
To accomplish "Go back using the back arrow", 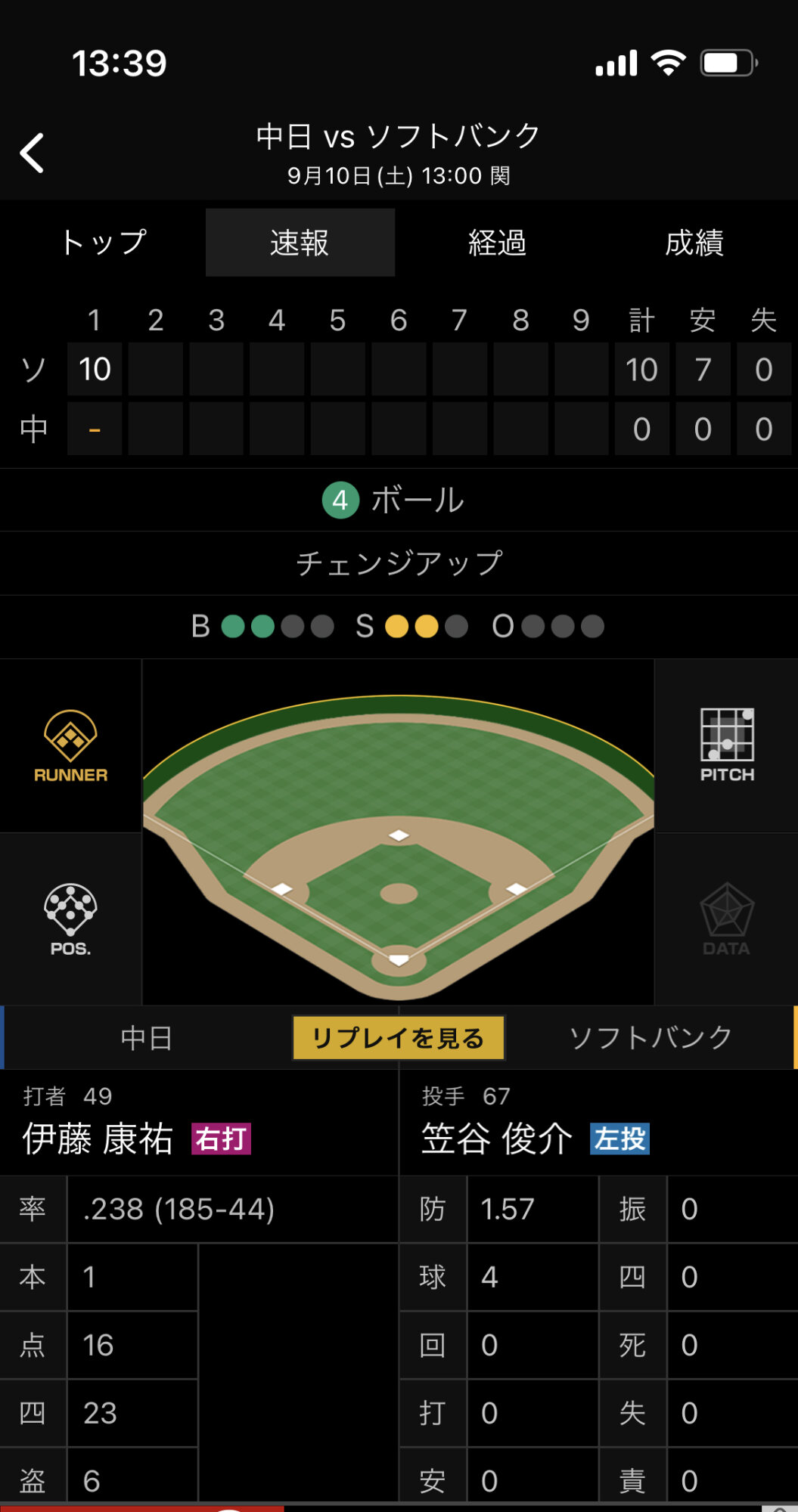I will (33, 153).
